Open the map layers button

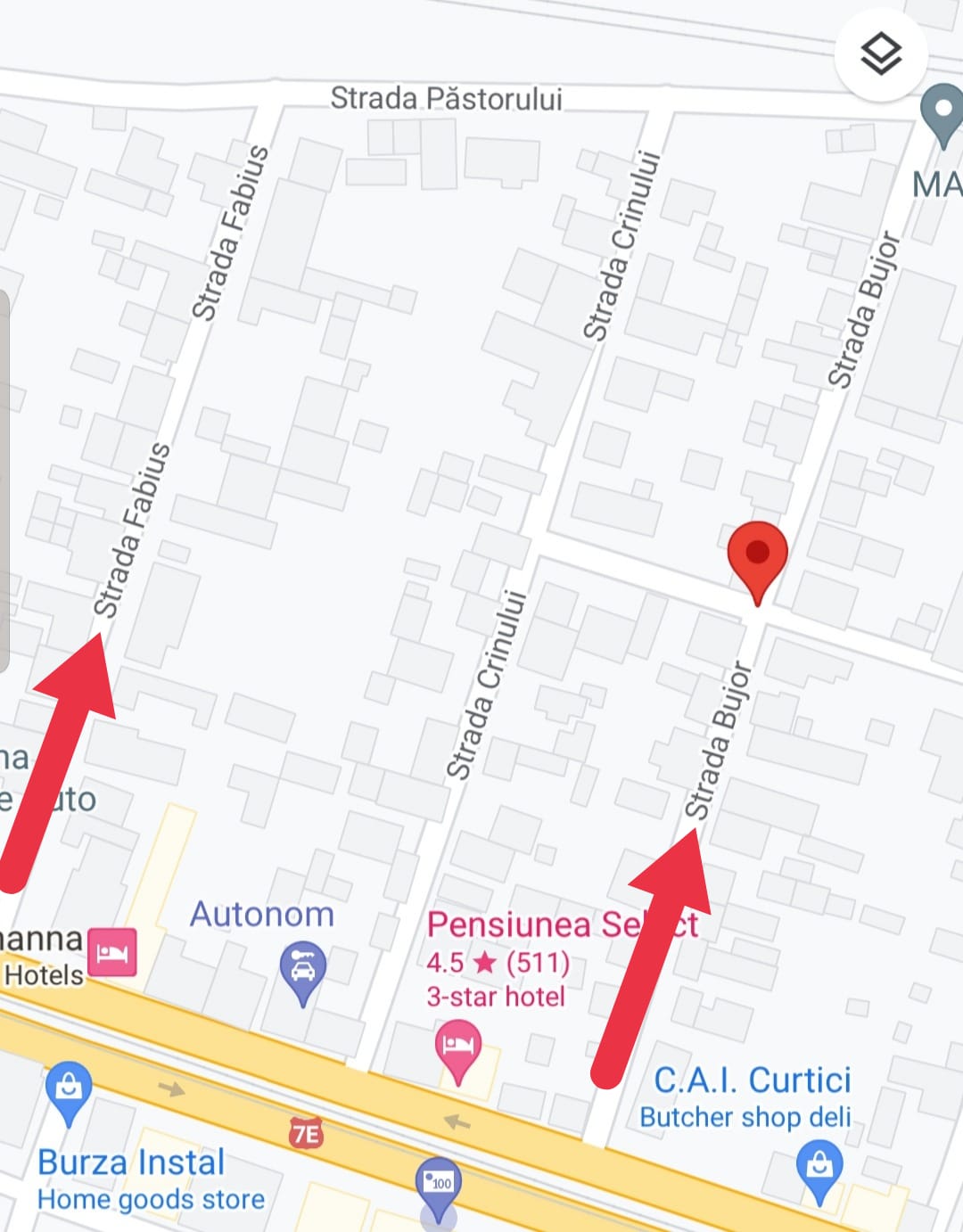881,54
